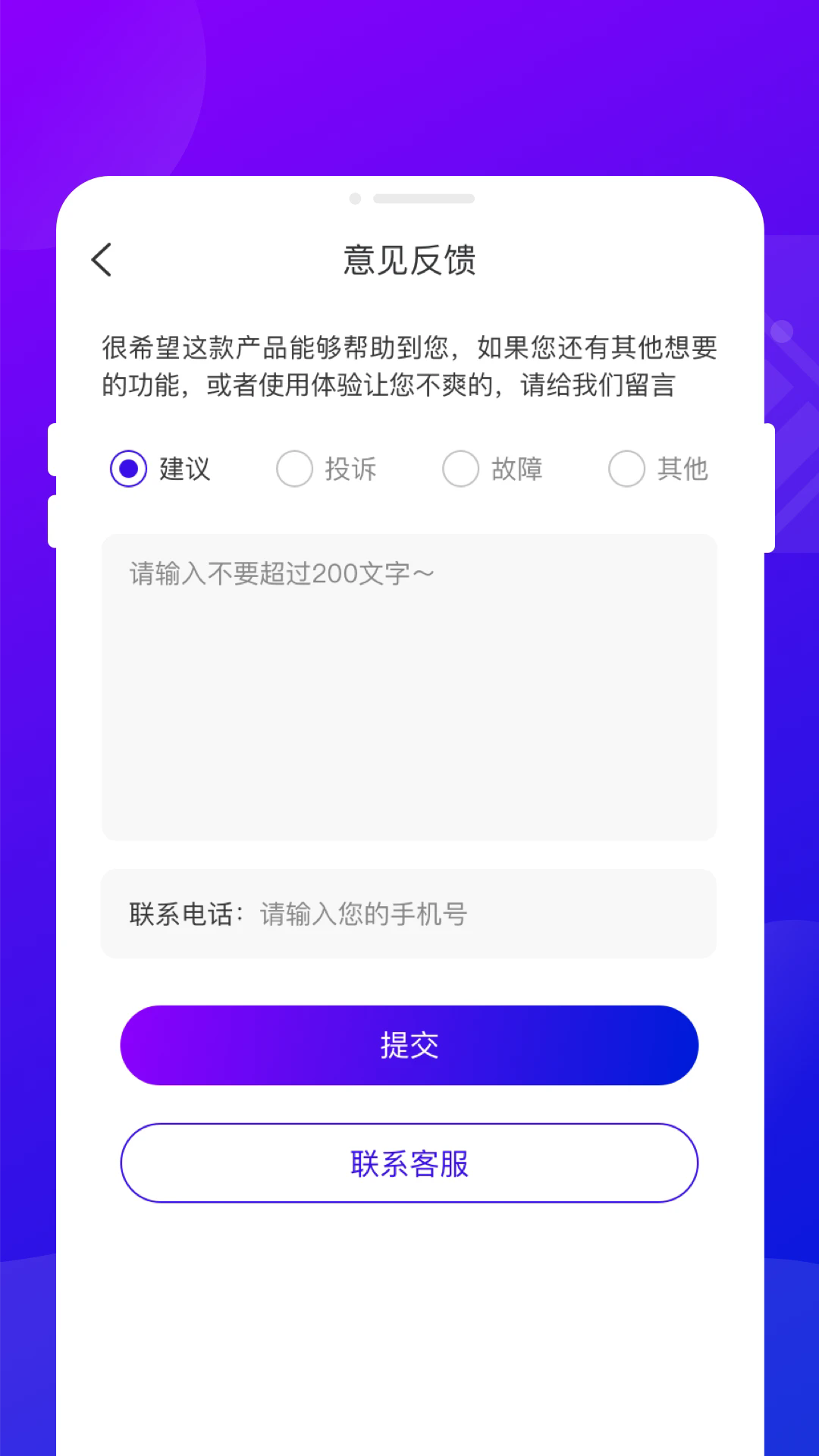
Task: Click the drag handle at sheet top
Action: pos(424,197)
